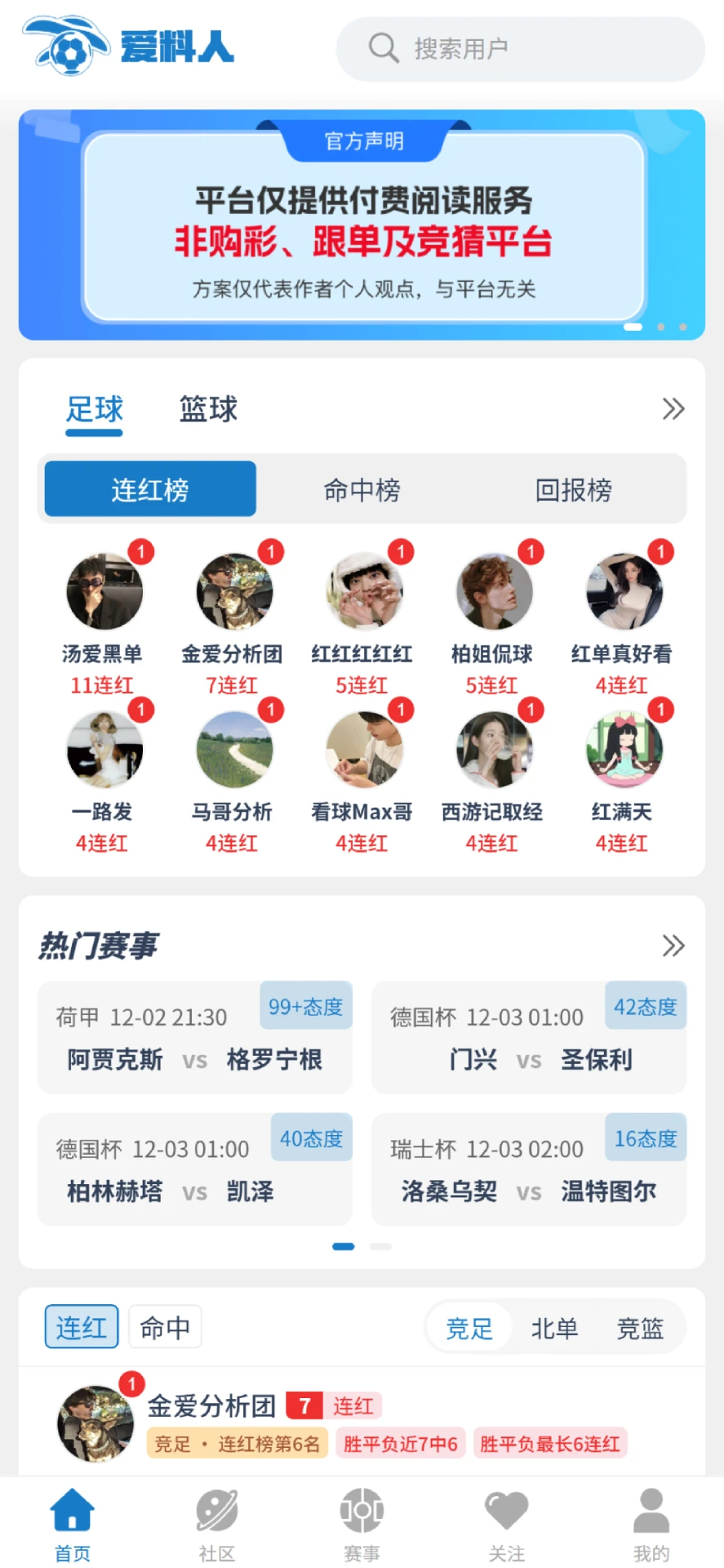Expand rankings with the arrow beside 篮球

673,408
